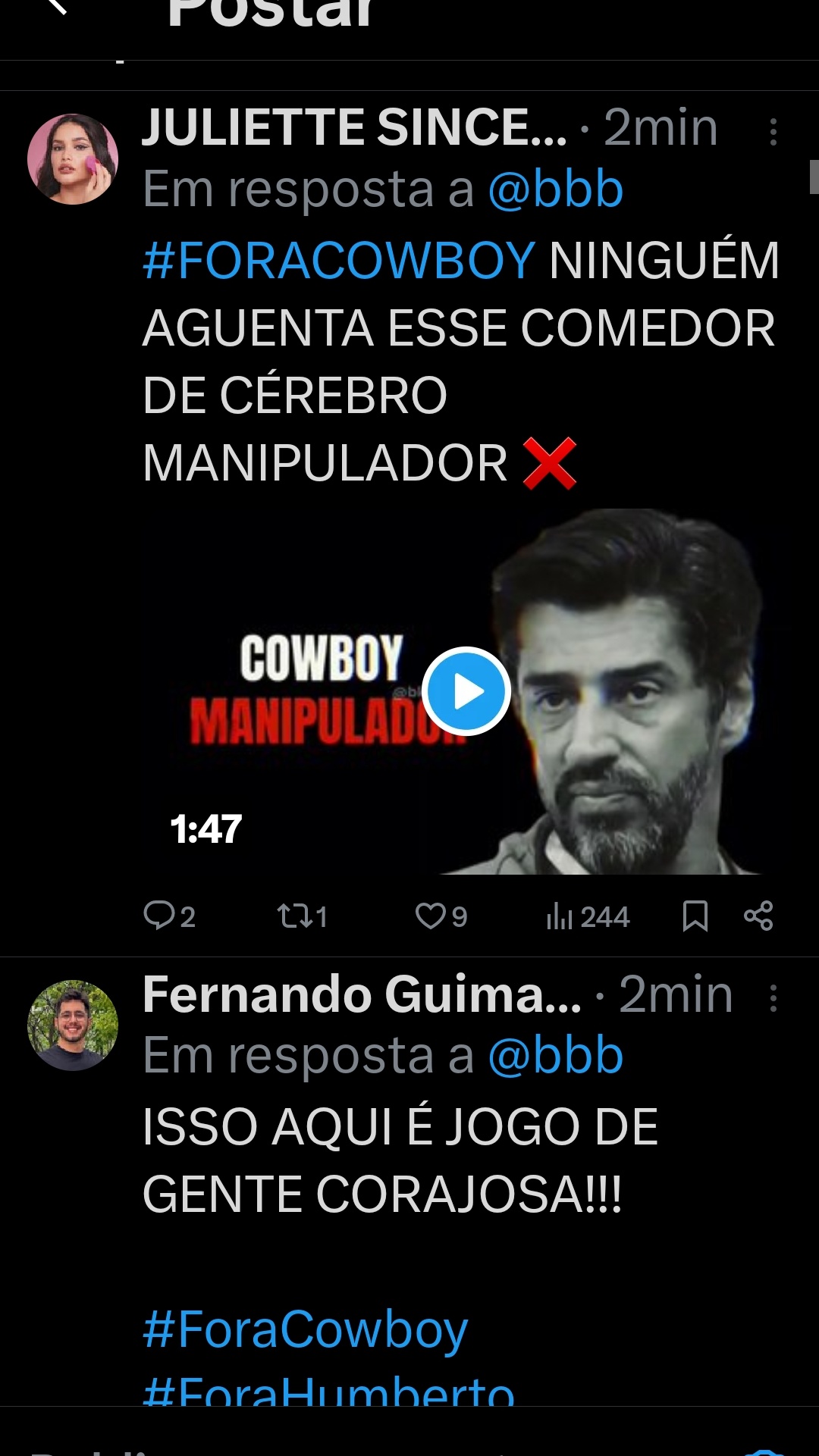Go back using the top arrow

click(57, 8)
